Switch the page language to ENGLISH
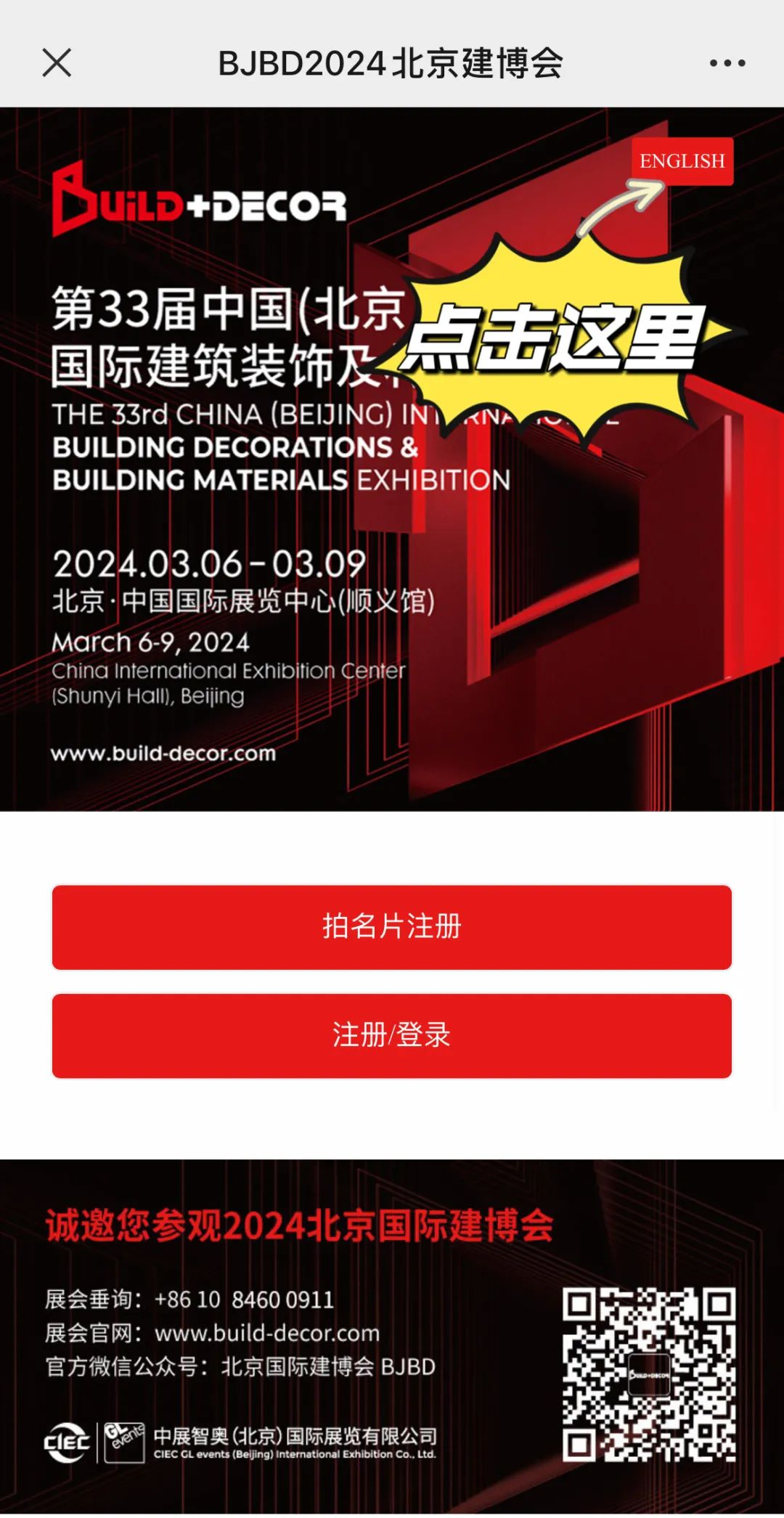 pyautogui.click(x=682, y=161)
